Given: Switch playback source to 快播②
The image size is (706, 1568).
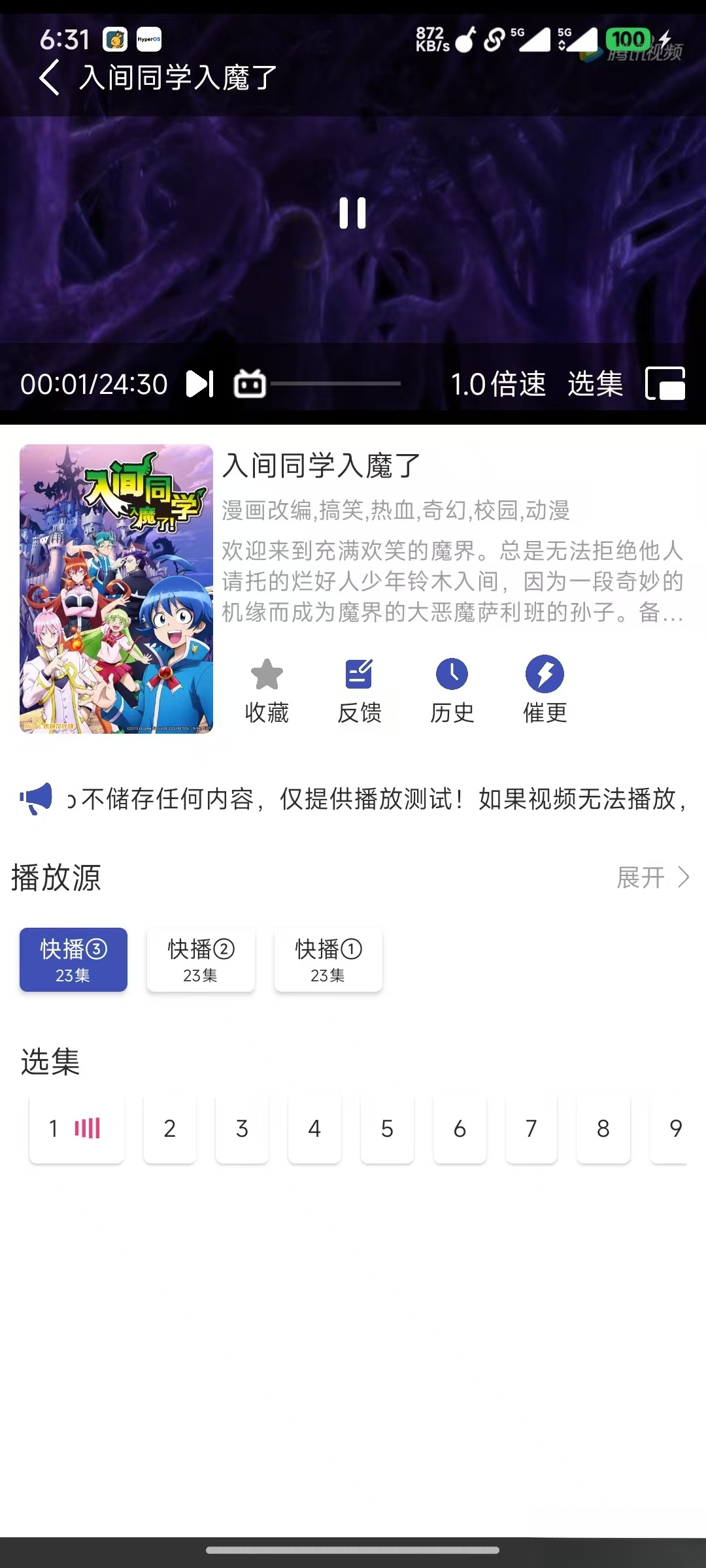Looking at the screenshot, I should 201,960.
